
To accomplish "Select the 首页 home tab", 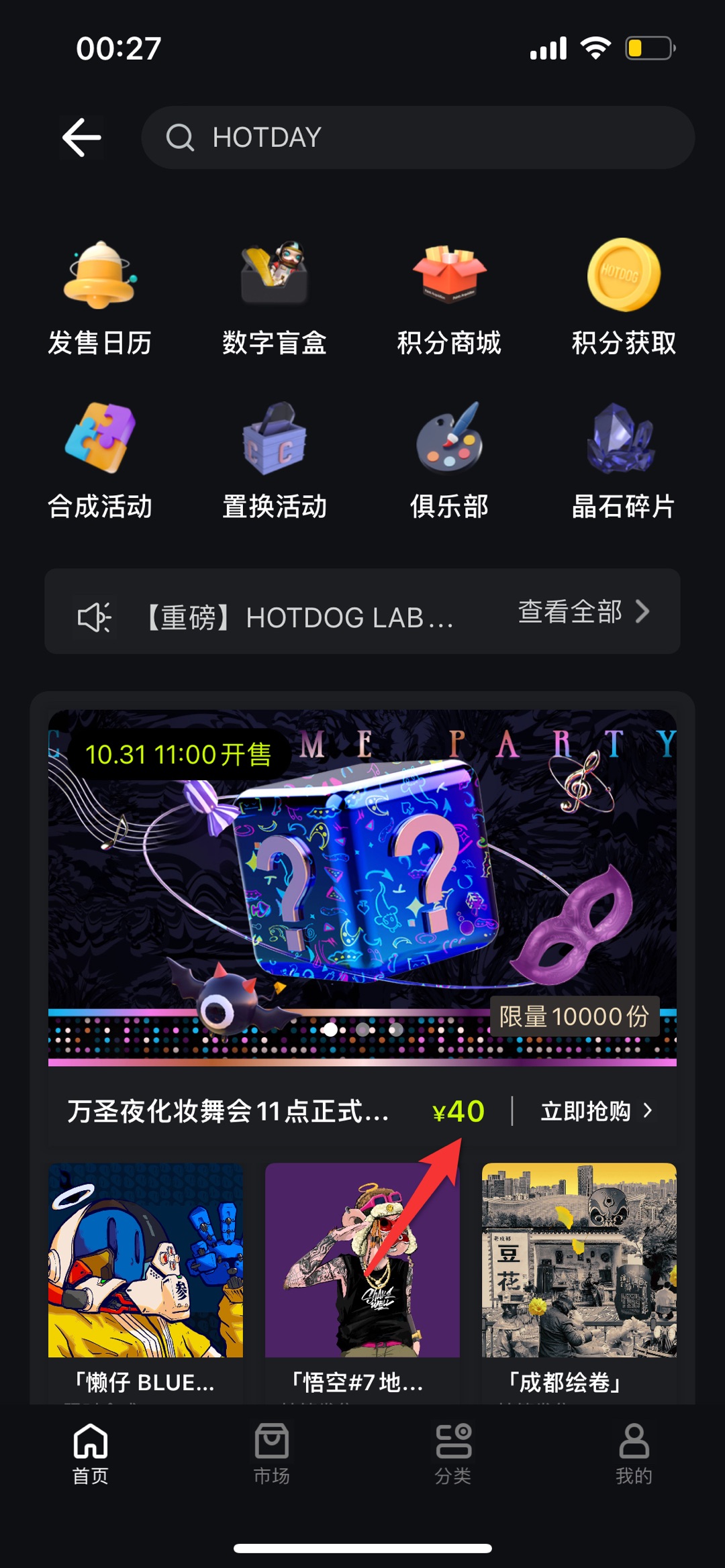I will coord(91,1453).
